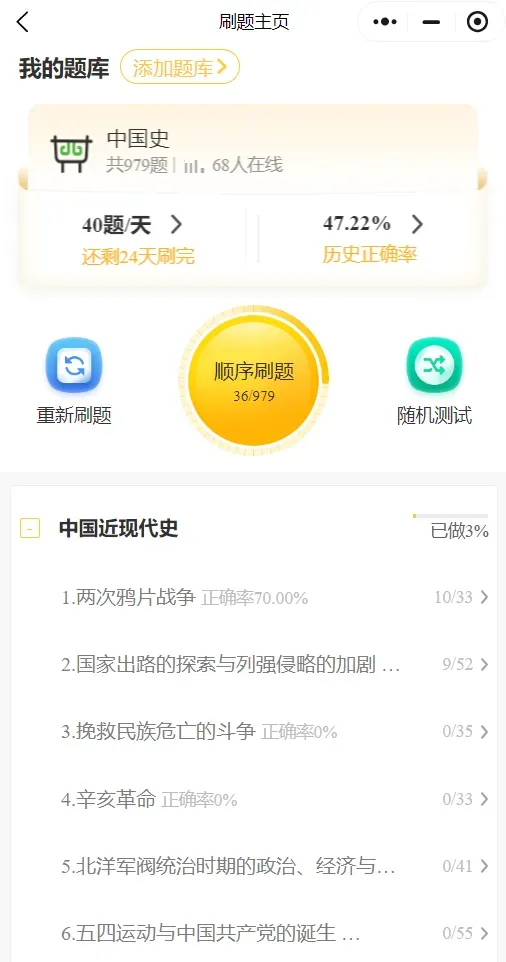The image size is (506, 962).
Task: Open chapter 6.五四运动与中国共产党的诞生
Action: [x=253, y=934]
